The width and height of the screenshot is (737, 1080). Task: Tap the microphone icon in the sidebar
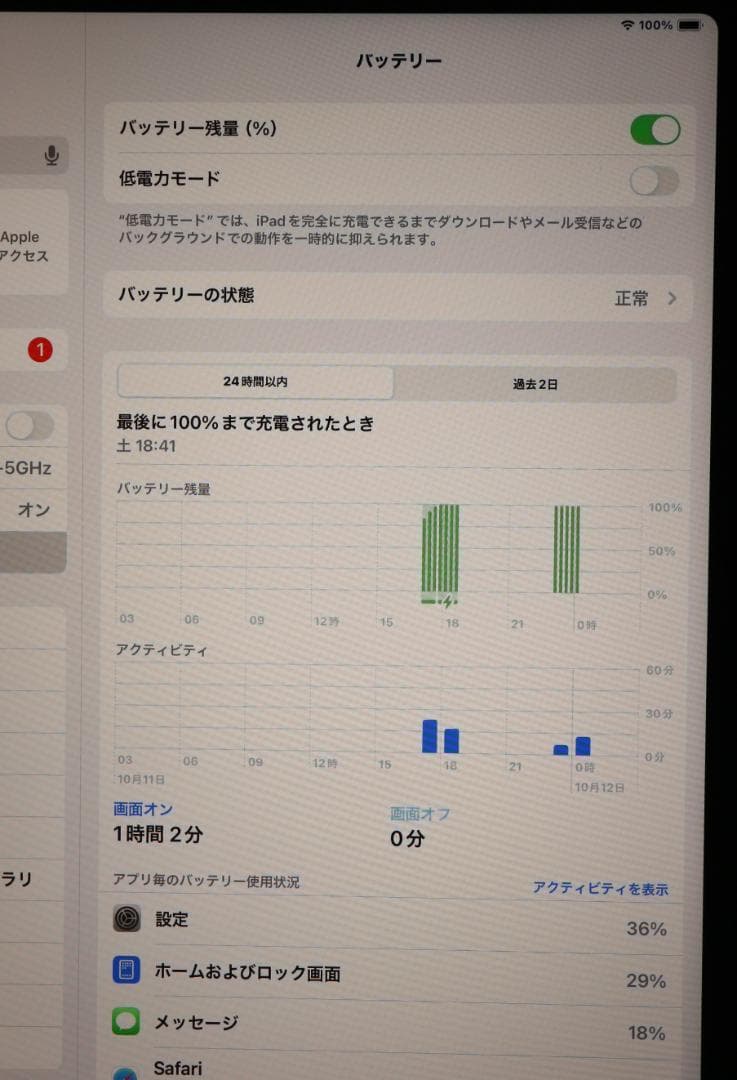pyautogui.click(x=51, y=156)
